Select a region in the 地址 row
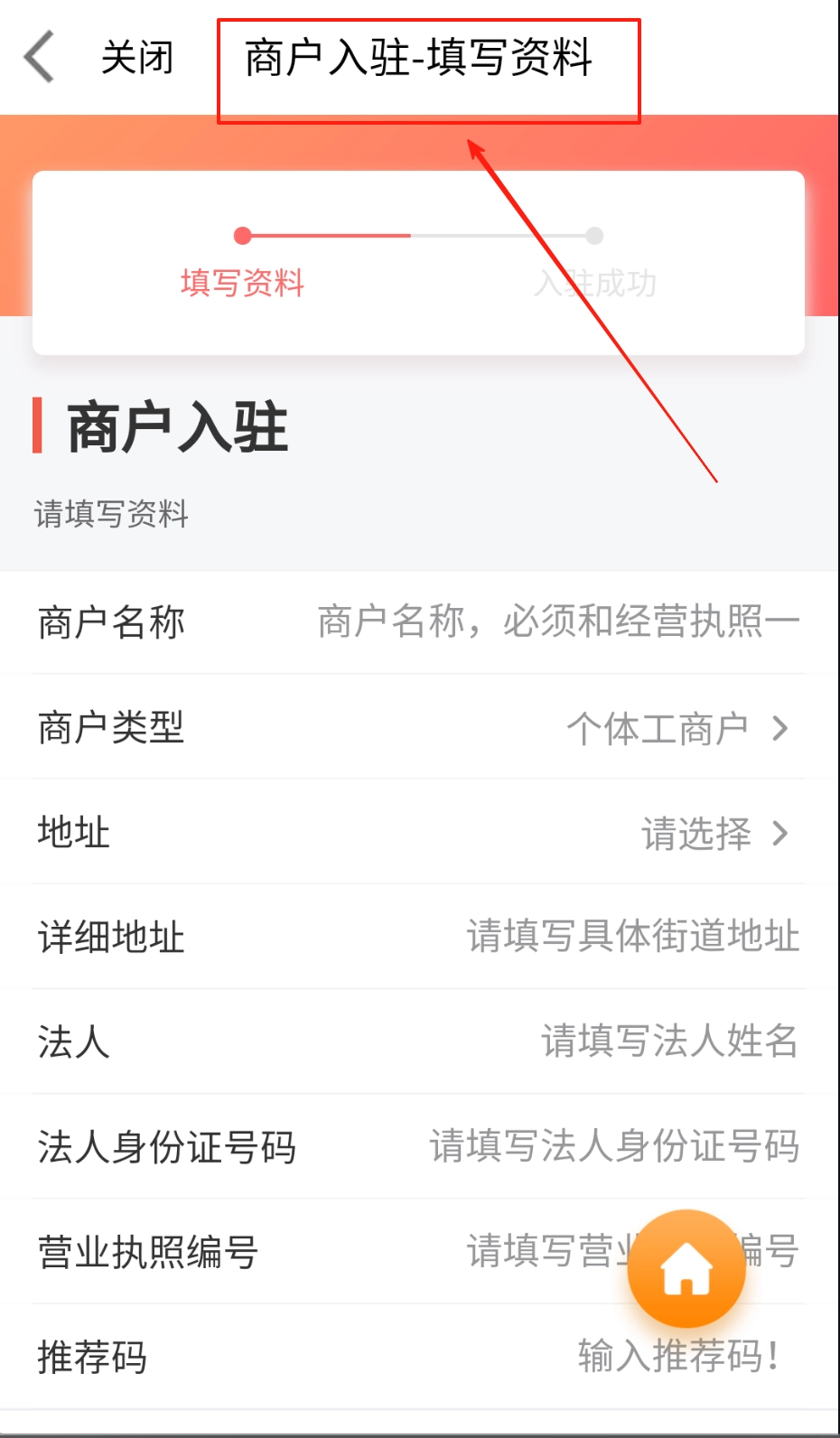Screen dimensions: 840x1438 (714, 833)
